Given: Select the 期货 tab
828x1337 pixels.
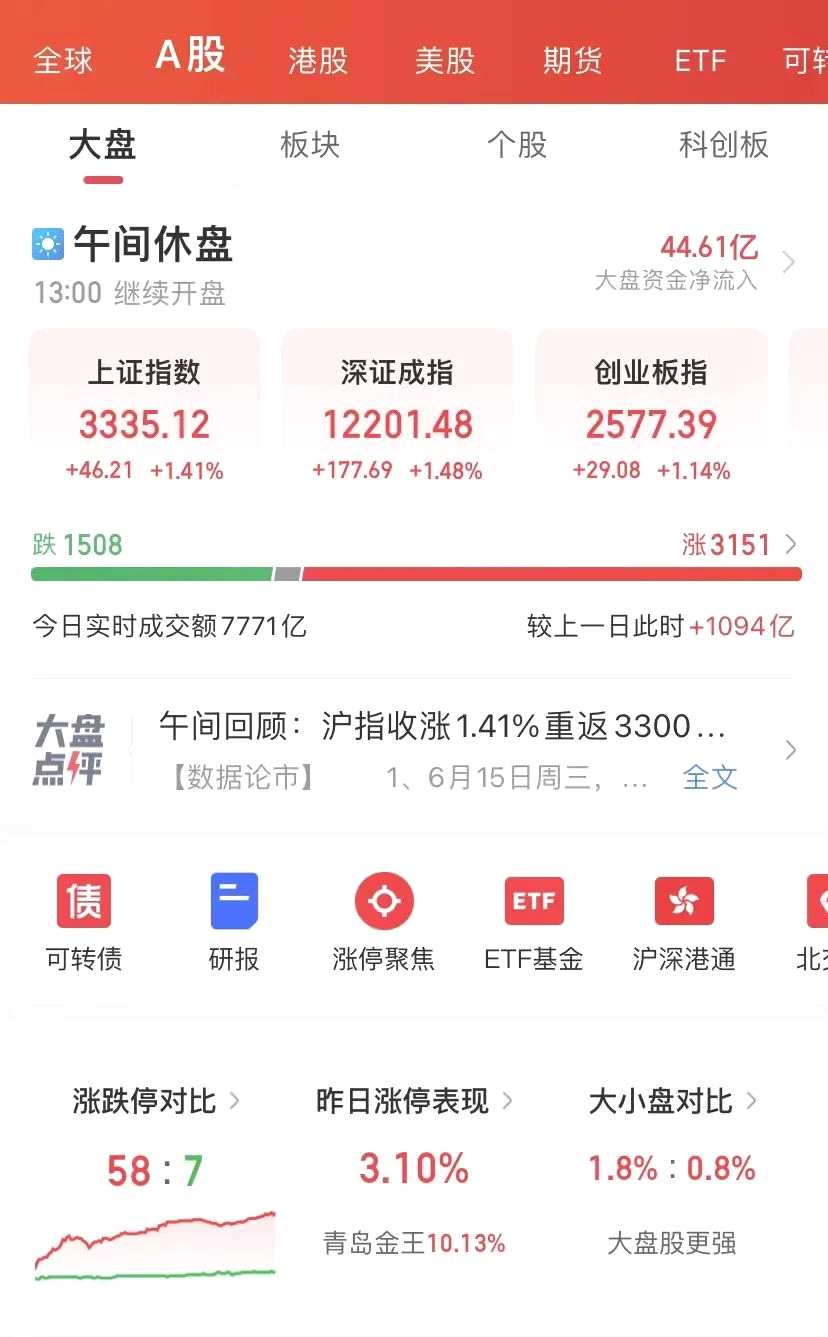Looking at the screenshot, I should point(573,60).
